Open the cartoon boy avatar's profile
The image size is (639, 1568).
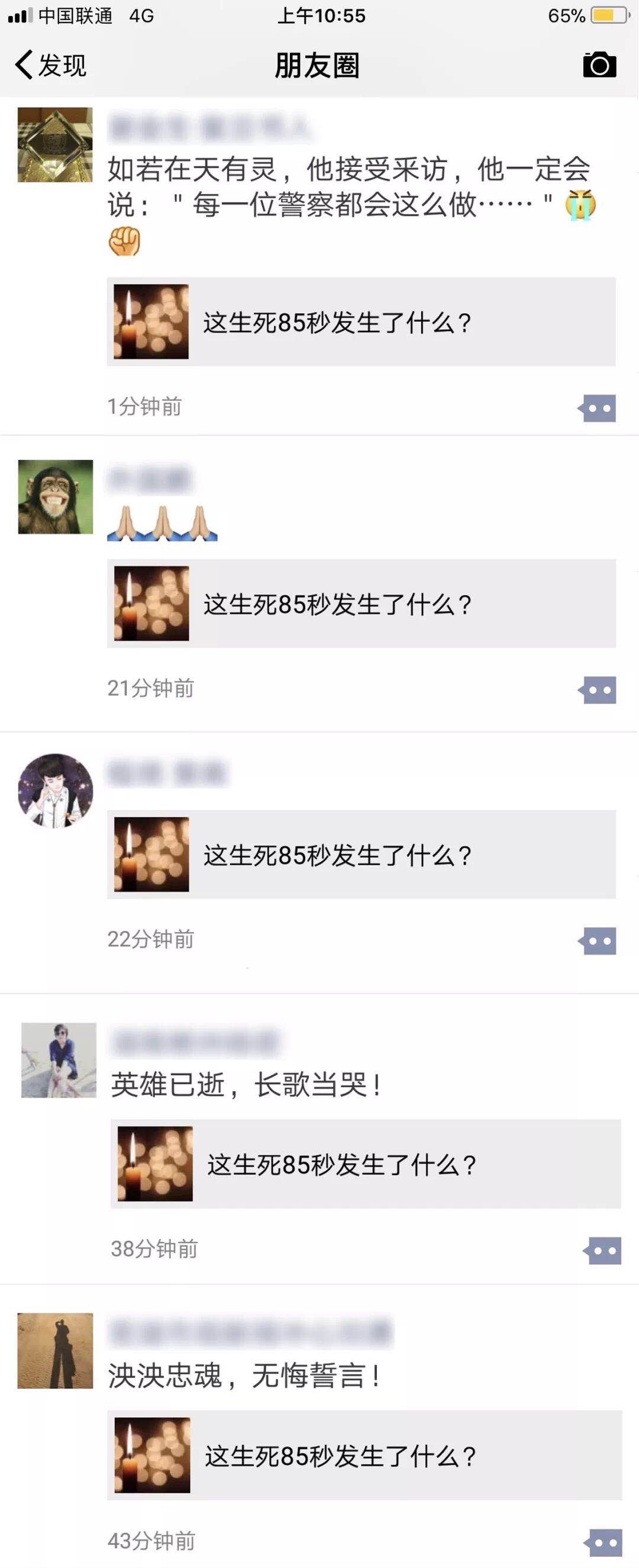pyautogui.click(x=56, y=790)
